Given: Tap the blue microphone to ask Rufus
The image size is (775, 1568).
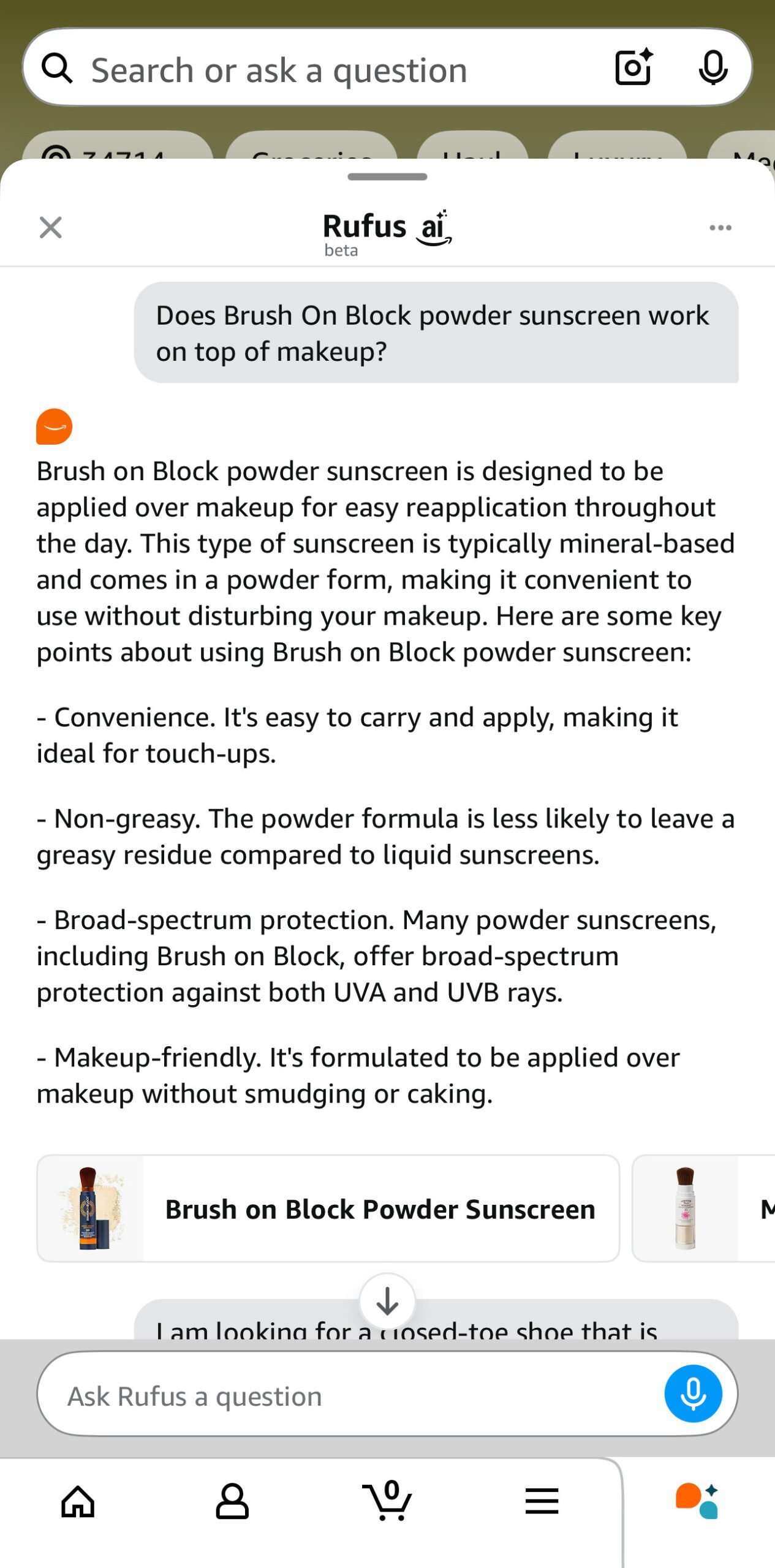Looking at the screenshot, I should (693, 1394).
